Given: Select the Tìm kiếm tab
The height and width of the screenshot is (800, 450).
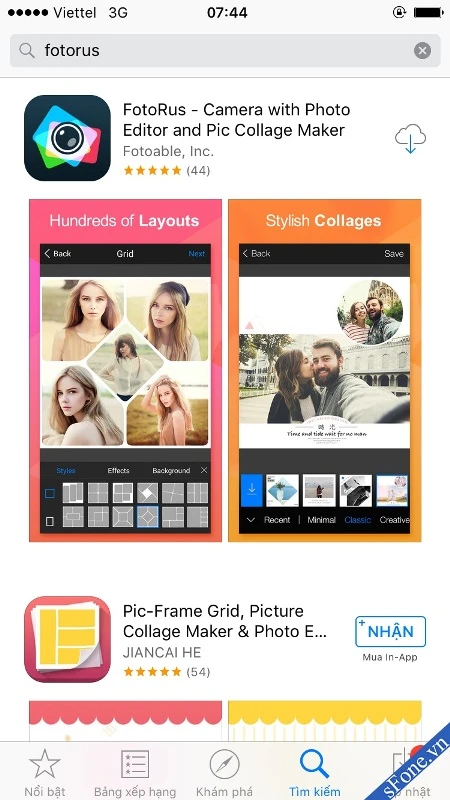Looking at the screenshot, I should coord(314,772).
